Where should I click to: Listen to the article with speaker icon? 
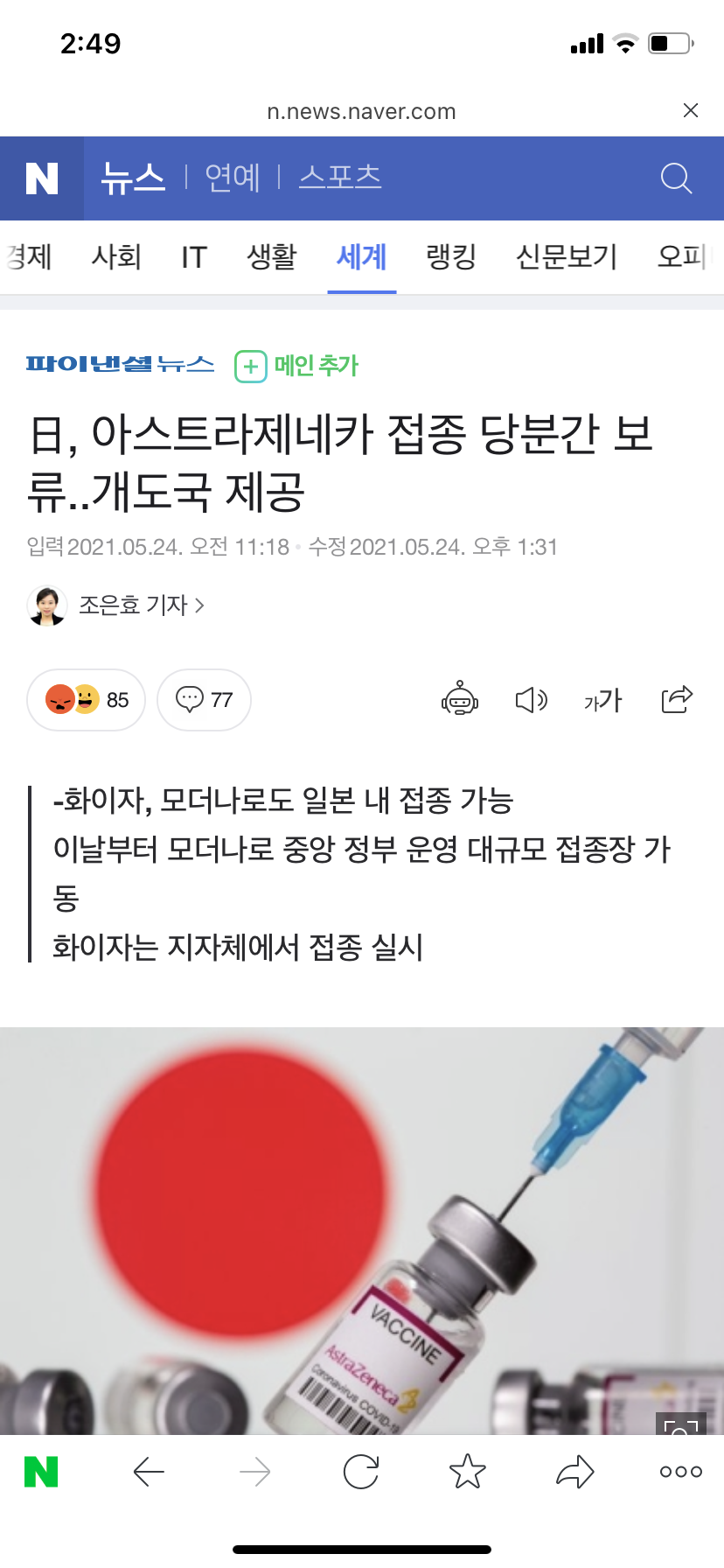(x=531, y=700)
